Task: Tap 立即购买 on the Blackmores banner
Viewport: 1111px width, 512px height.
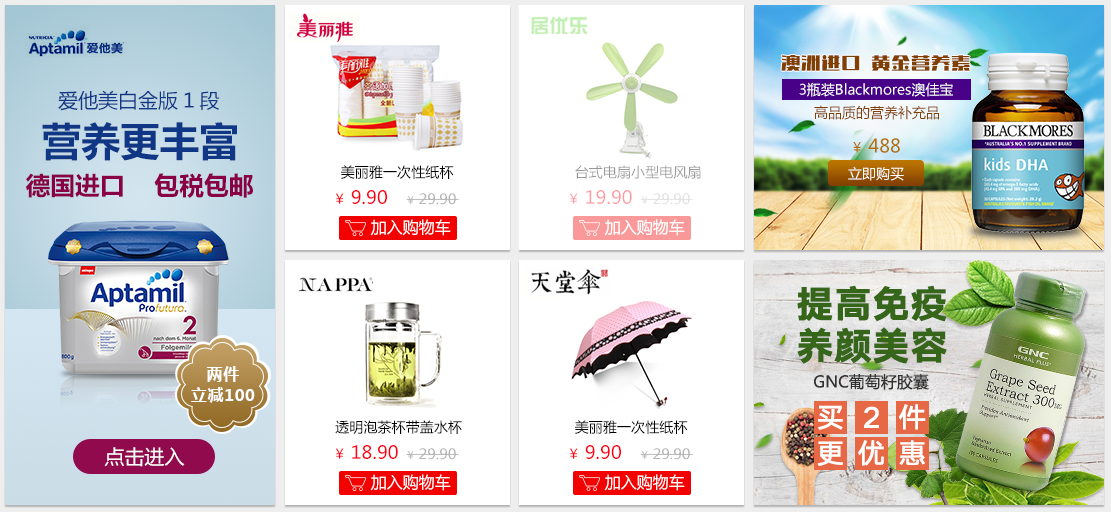Action: 875,173
